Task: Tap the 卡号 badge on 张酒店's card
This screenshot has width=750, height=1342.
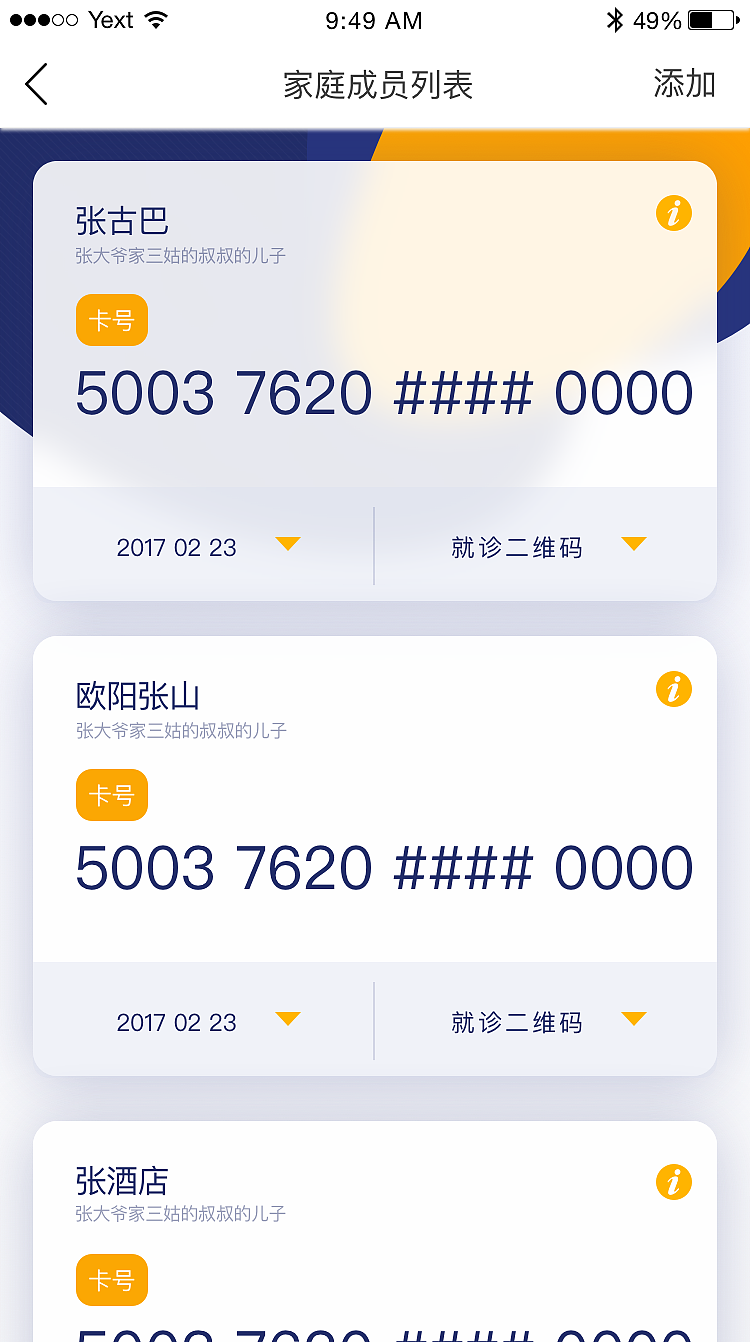Action: (x=111, y=1280)
